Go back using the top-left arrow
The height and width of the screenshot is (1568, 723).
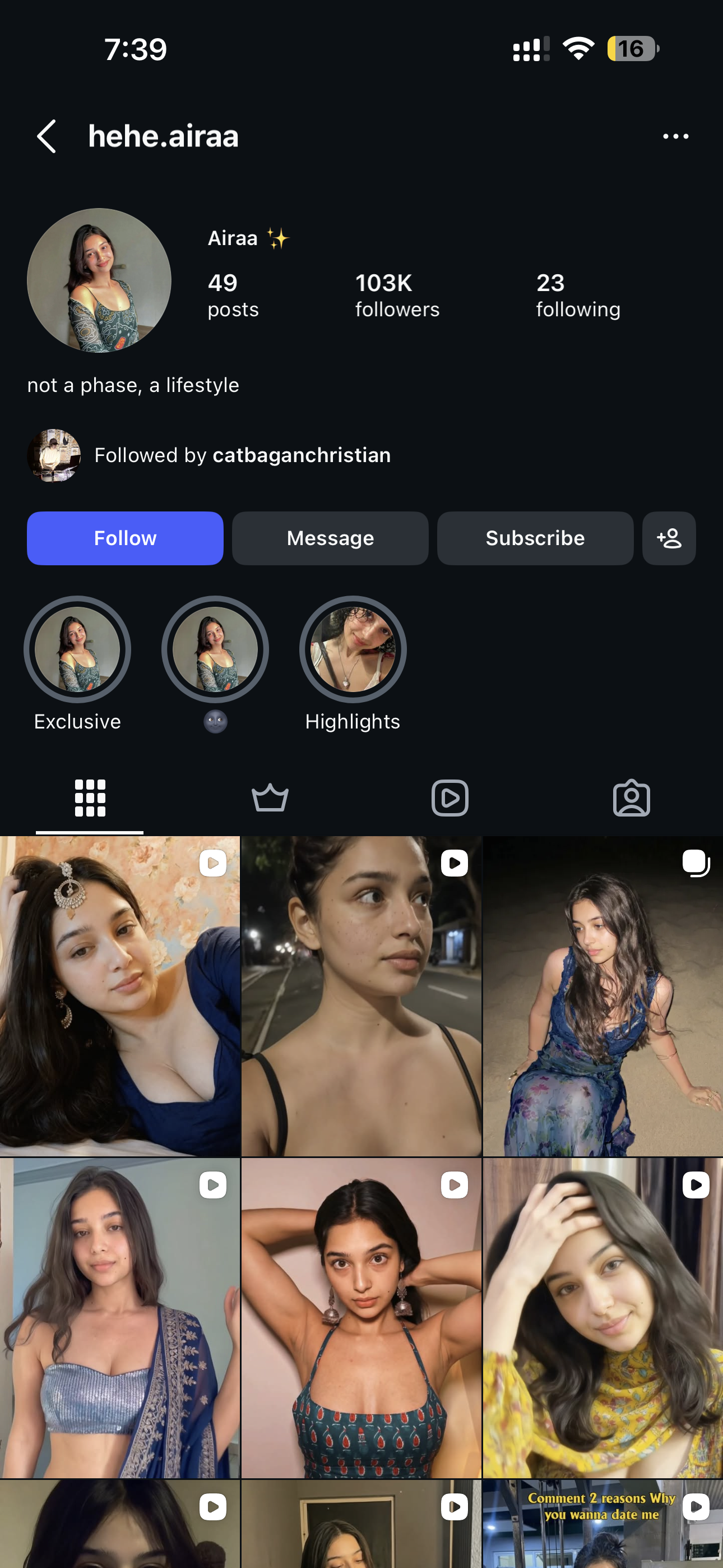[47, 136]
